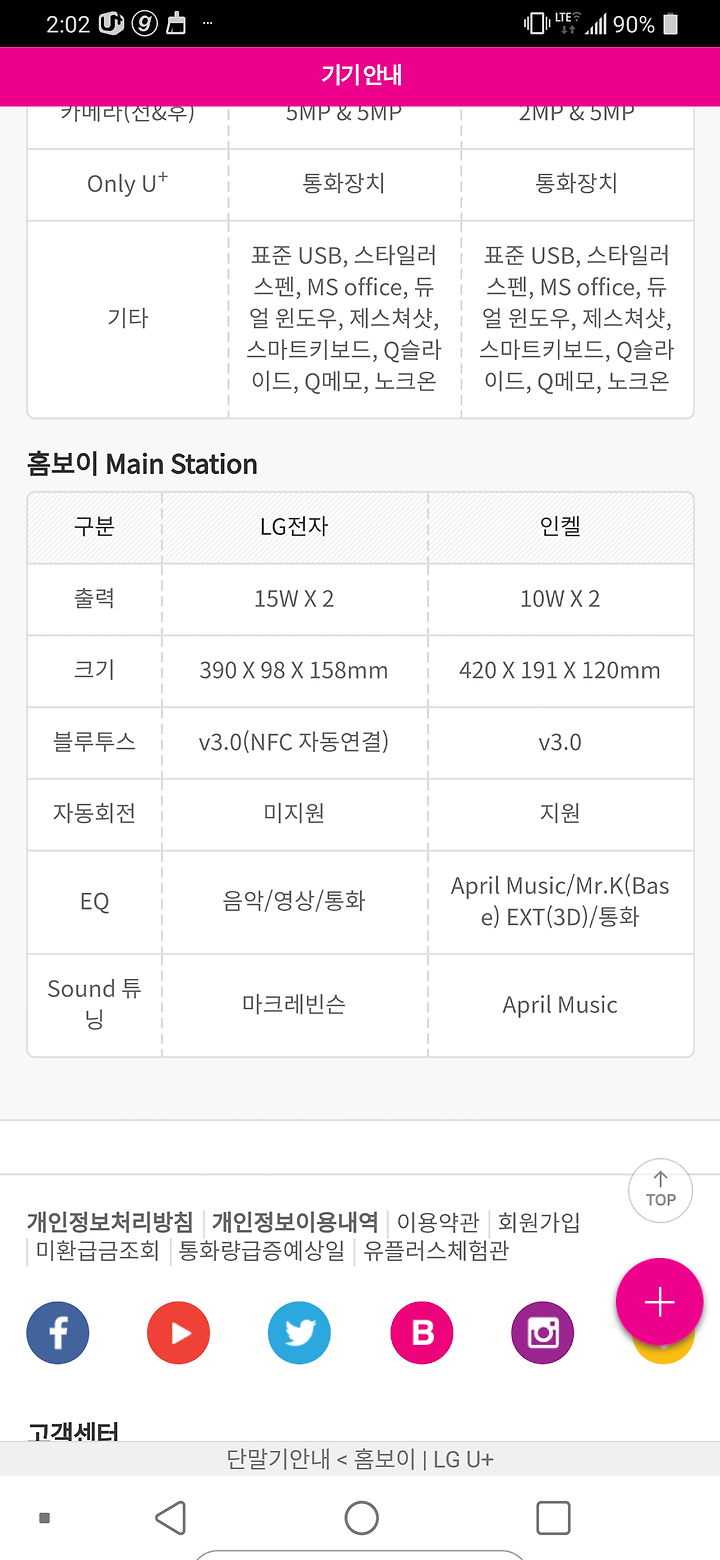
Task: Open the 미환급금조회 link
Action: tap(98, 1250)
